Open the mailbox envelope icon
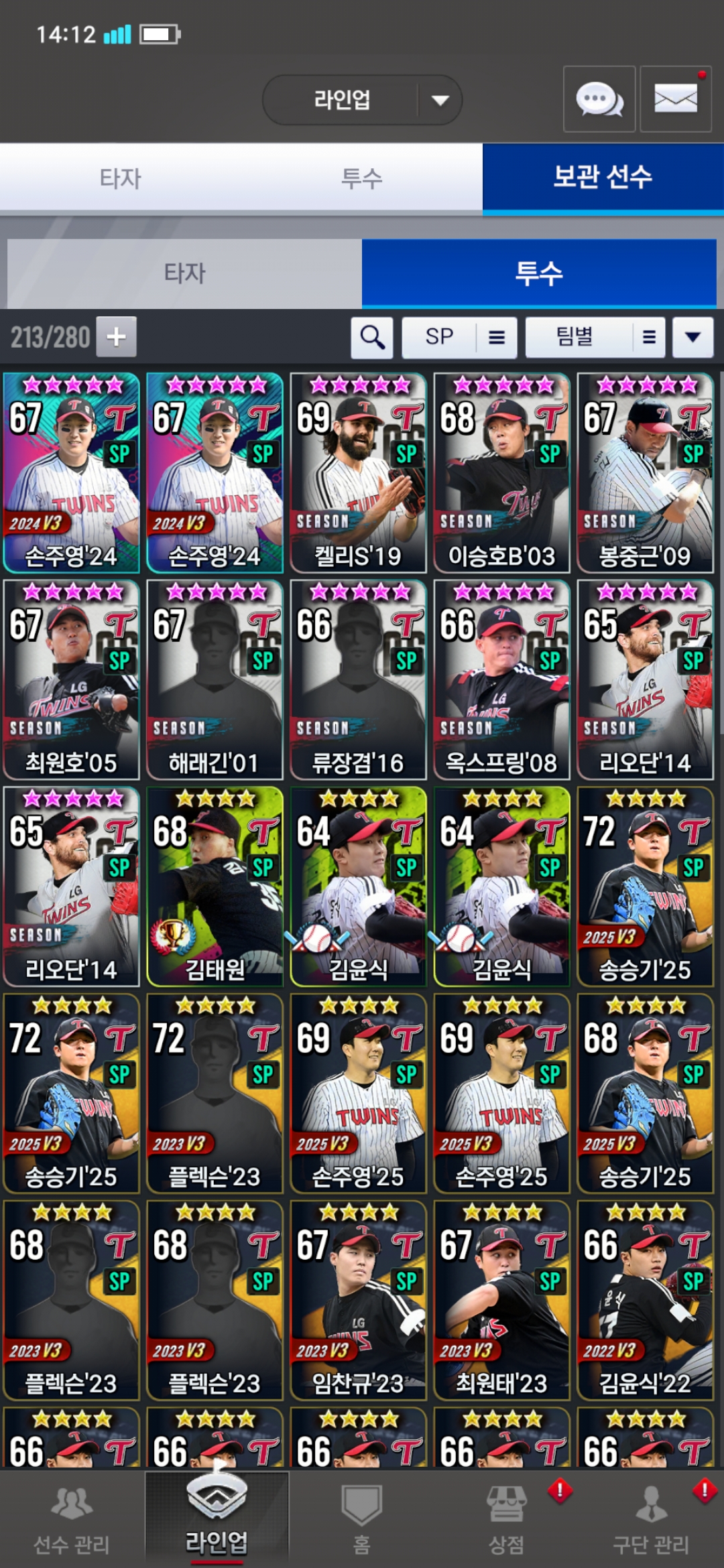The height and width of the screenshot is (1568, 724). point(675,100)
